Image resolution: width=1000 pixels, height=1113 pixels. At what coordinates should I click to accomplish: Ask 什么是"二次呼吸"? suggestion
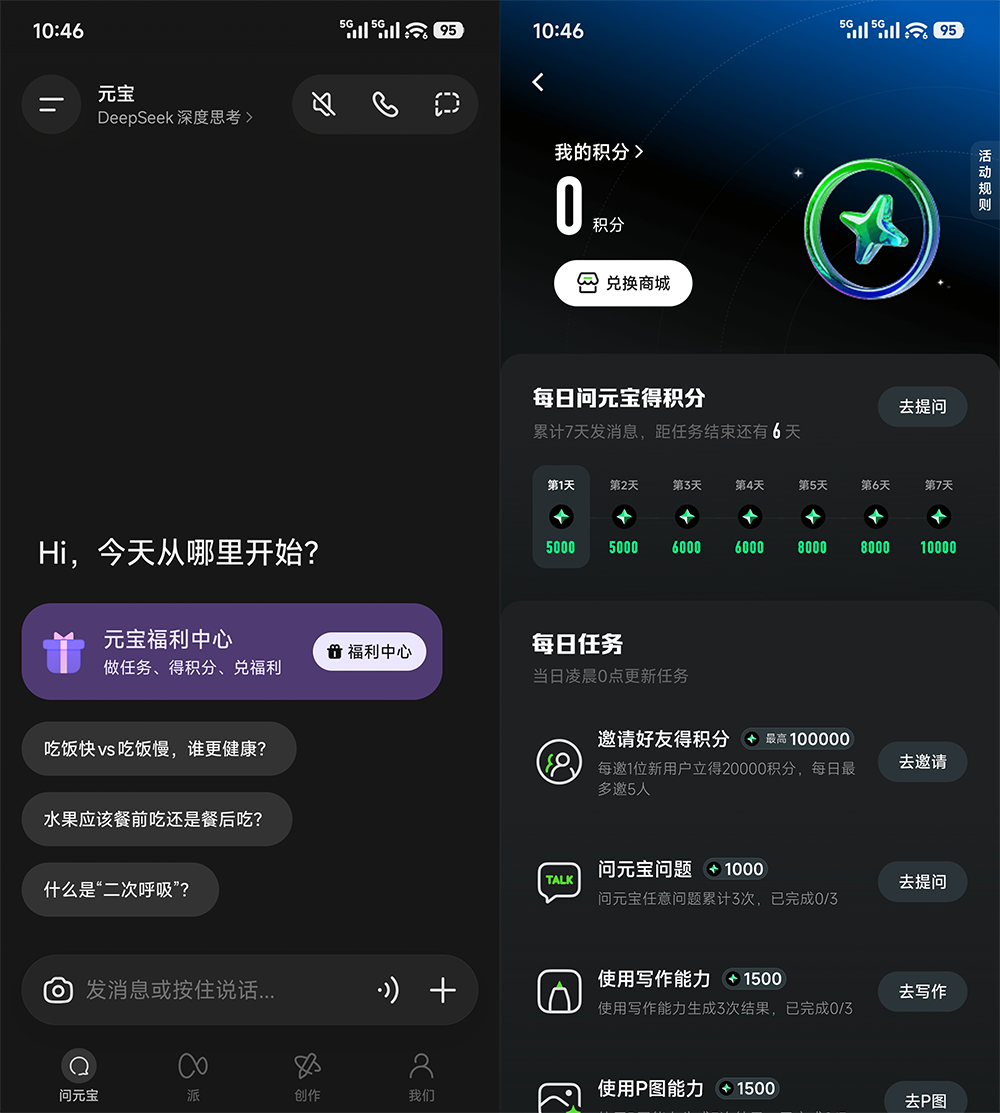[x=119, y=889]
